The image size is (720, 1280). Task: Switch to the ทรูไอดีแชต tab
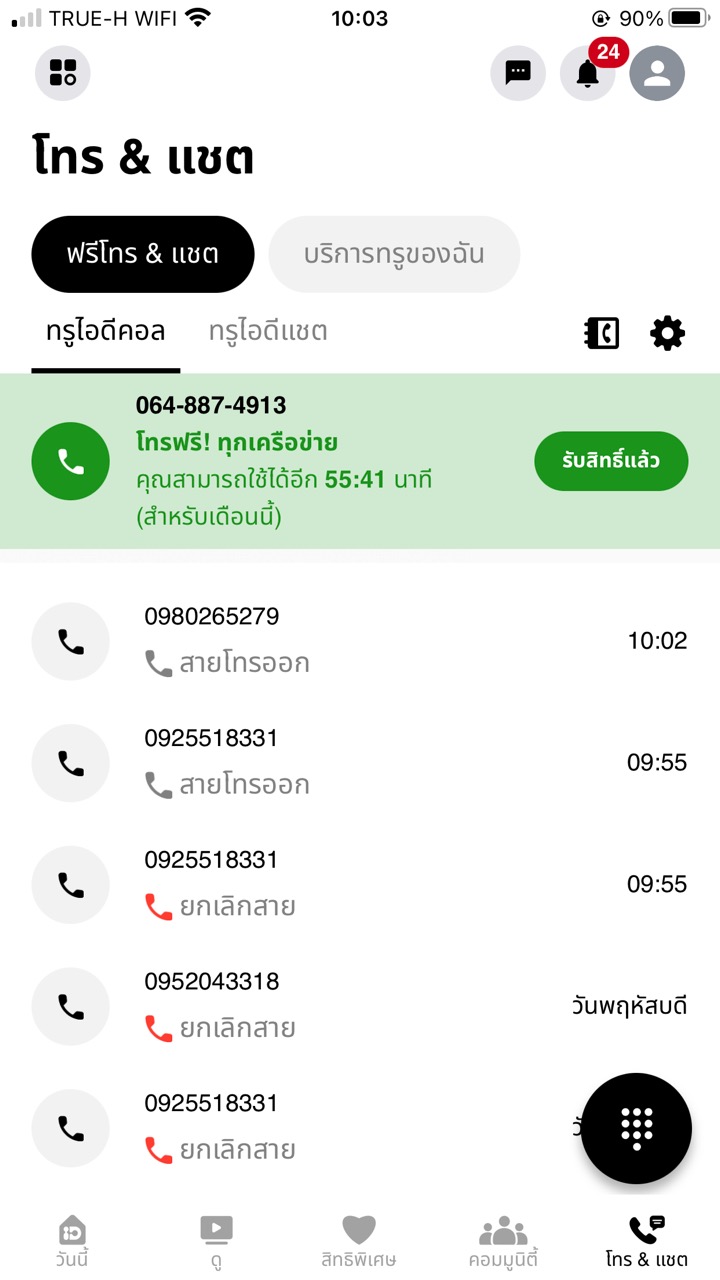(x=268, y=331)
